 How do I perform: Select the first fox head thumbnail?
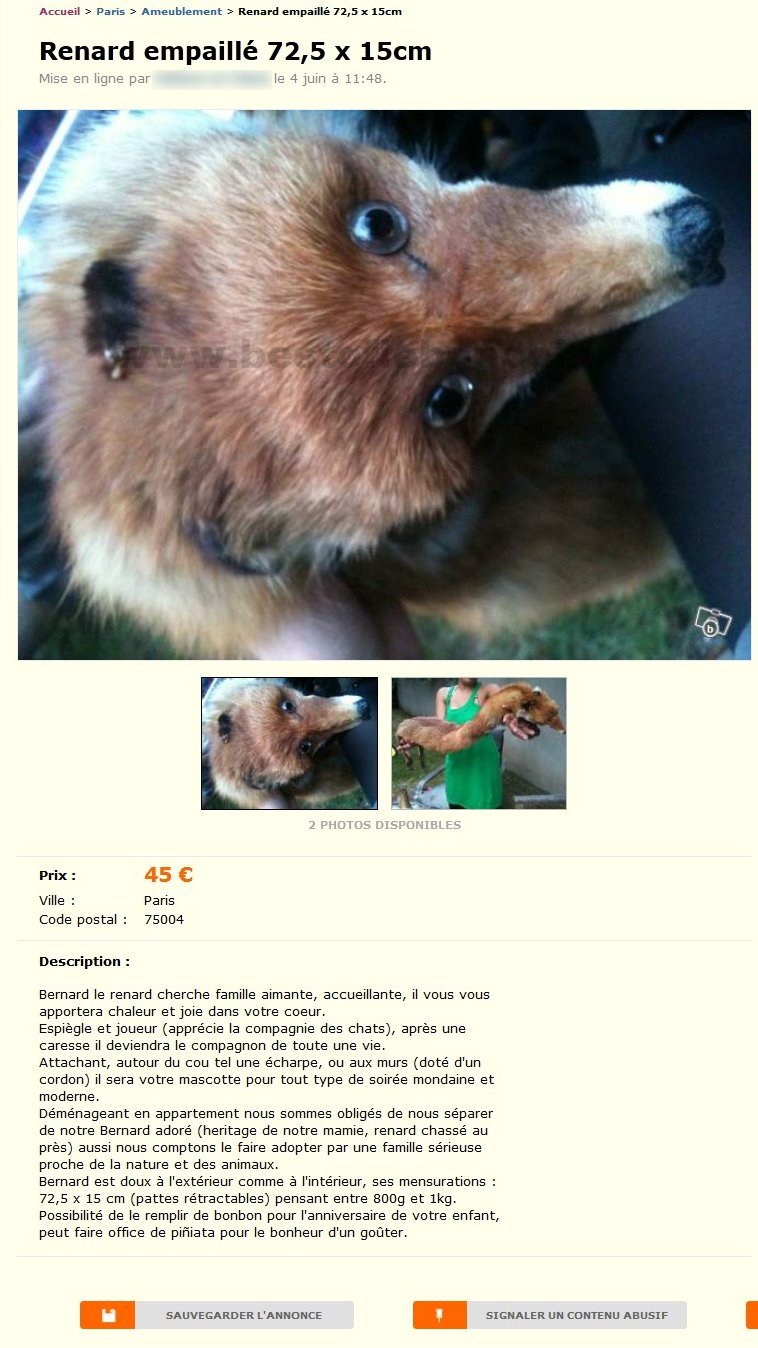pos(289,743)
